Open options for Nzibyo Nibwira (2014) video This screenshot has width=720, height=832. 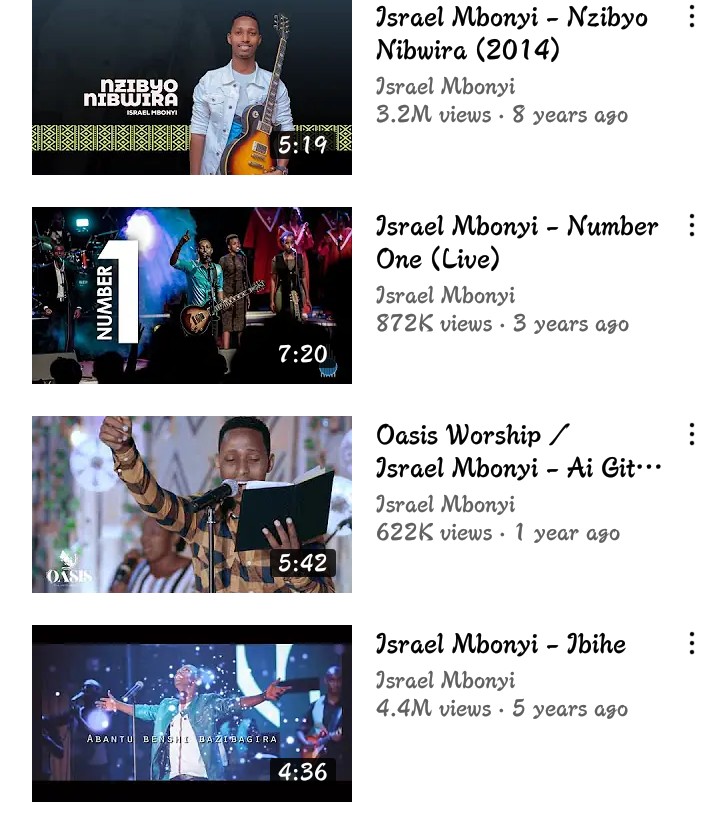click(x=691, y=17)
